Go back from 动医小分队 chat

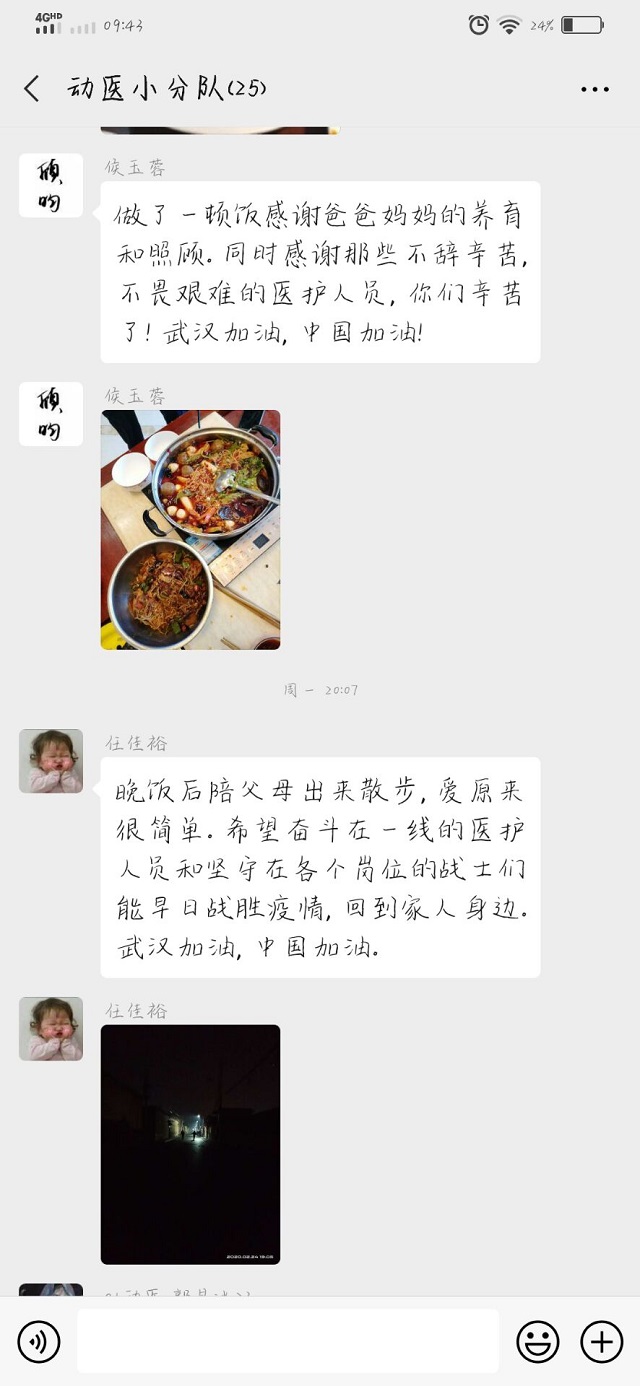click(x=32, y=88)
